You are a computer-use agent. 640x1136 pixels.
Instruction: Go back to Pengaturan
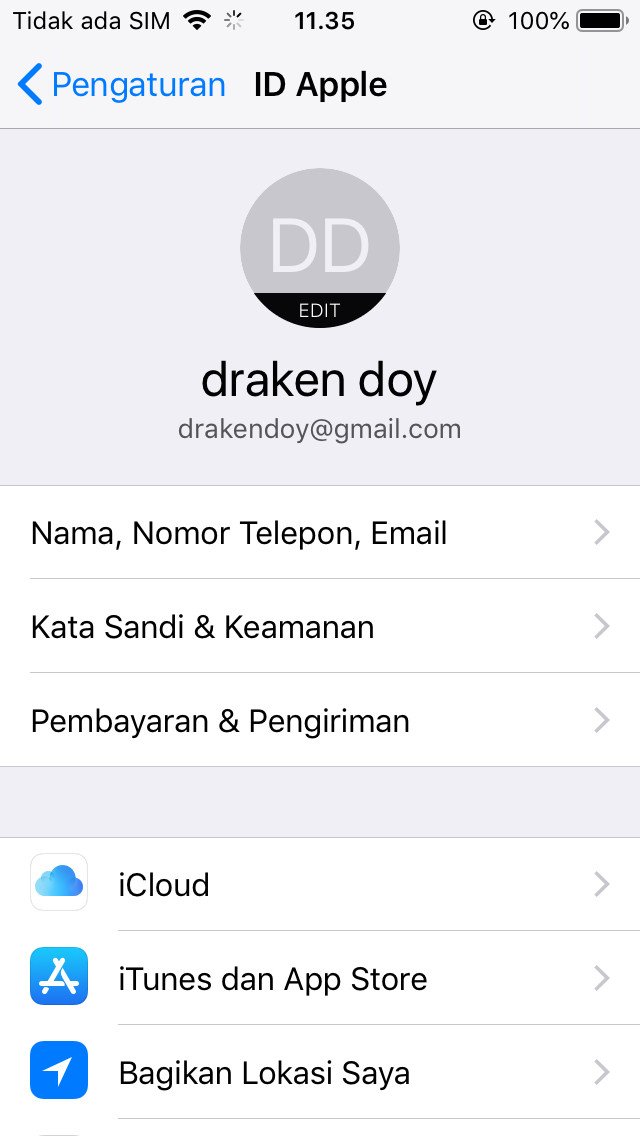pyautogui.click(x=121, y=85)
